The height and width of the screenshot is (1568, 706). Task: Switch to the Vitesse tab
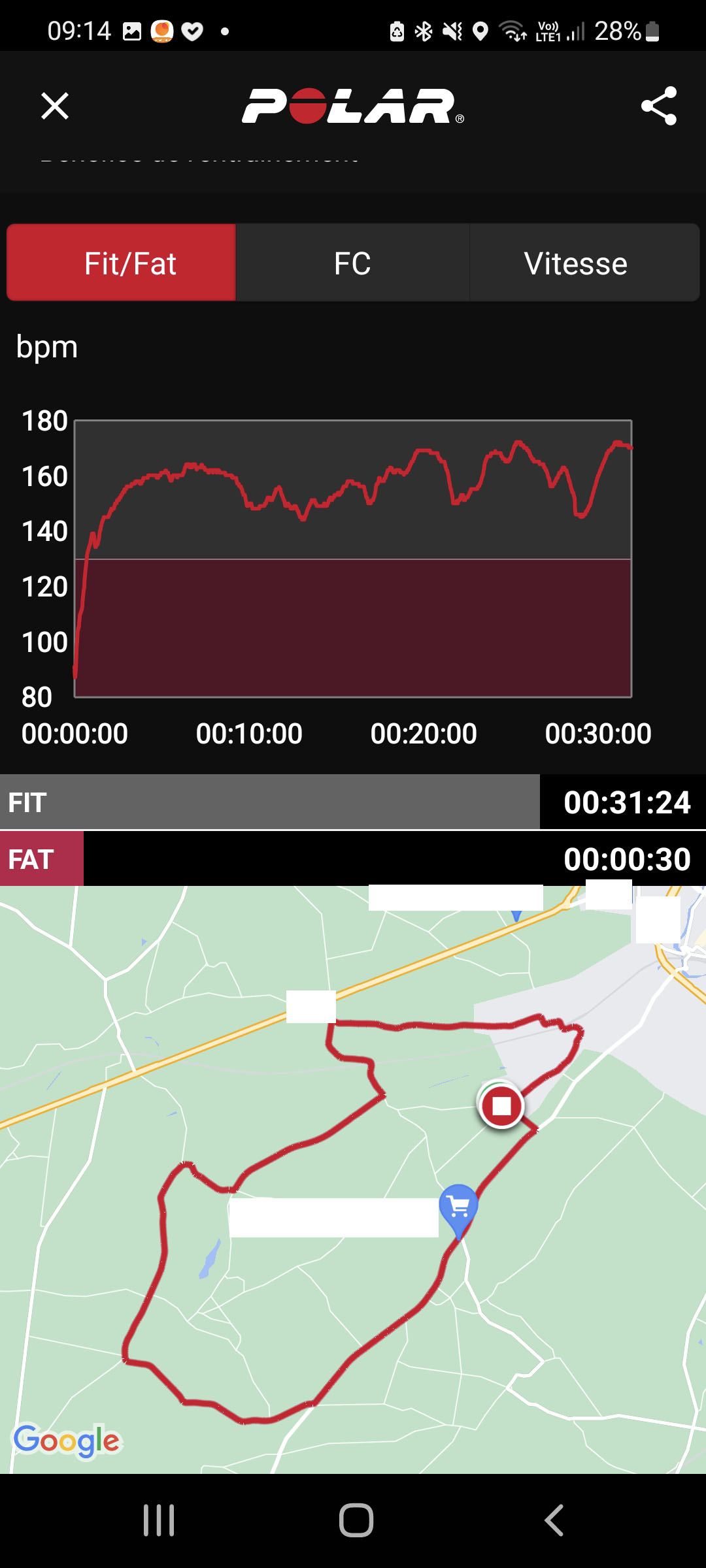(575, 263)
